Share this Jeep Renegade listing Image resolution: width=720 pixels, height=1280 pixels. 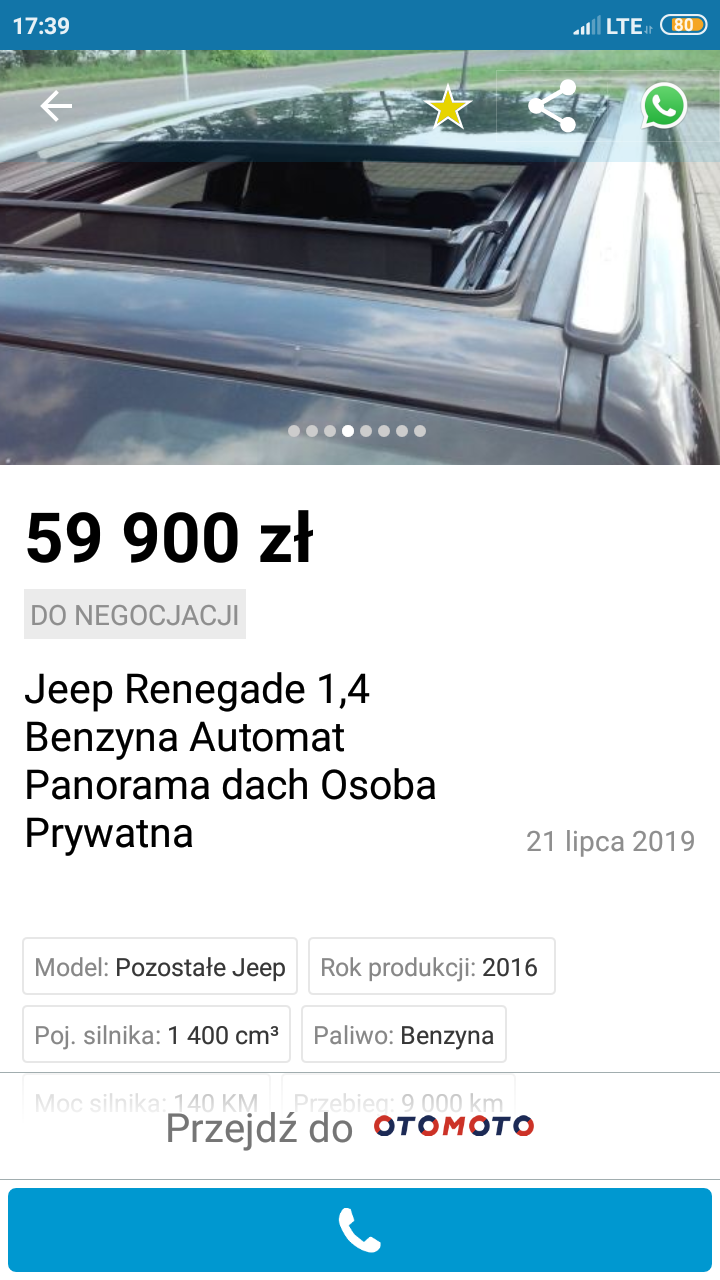pos(552,106)
